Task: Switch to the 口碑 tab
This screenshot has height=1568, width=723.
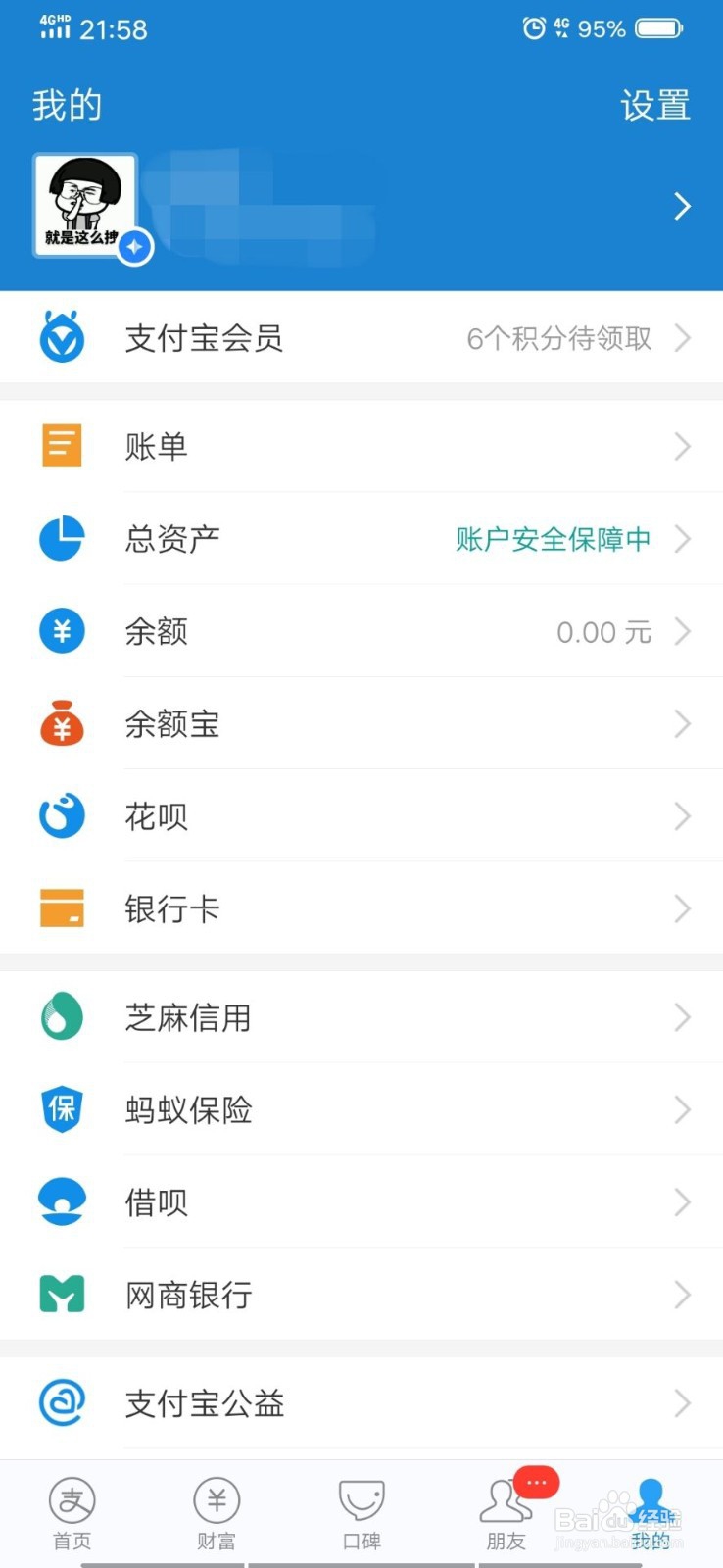Action: pos(361,1514)
